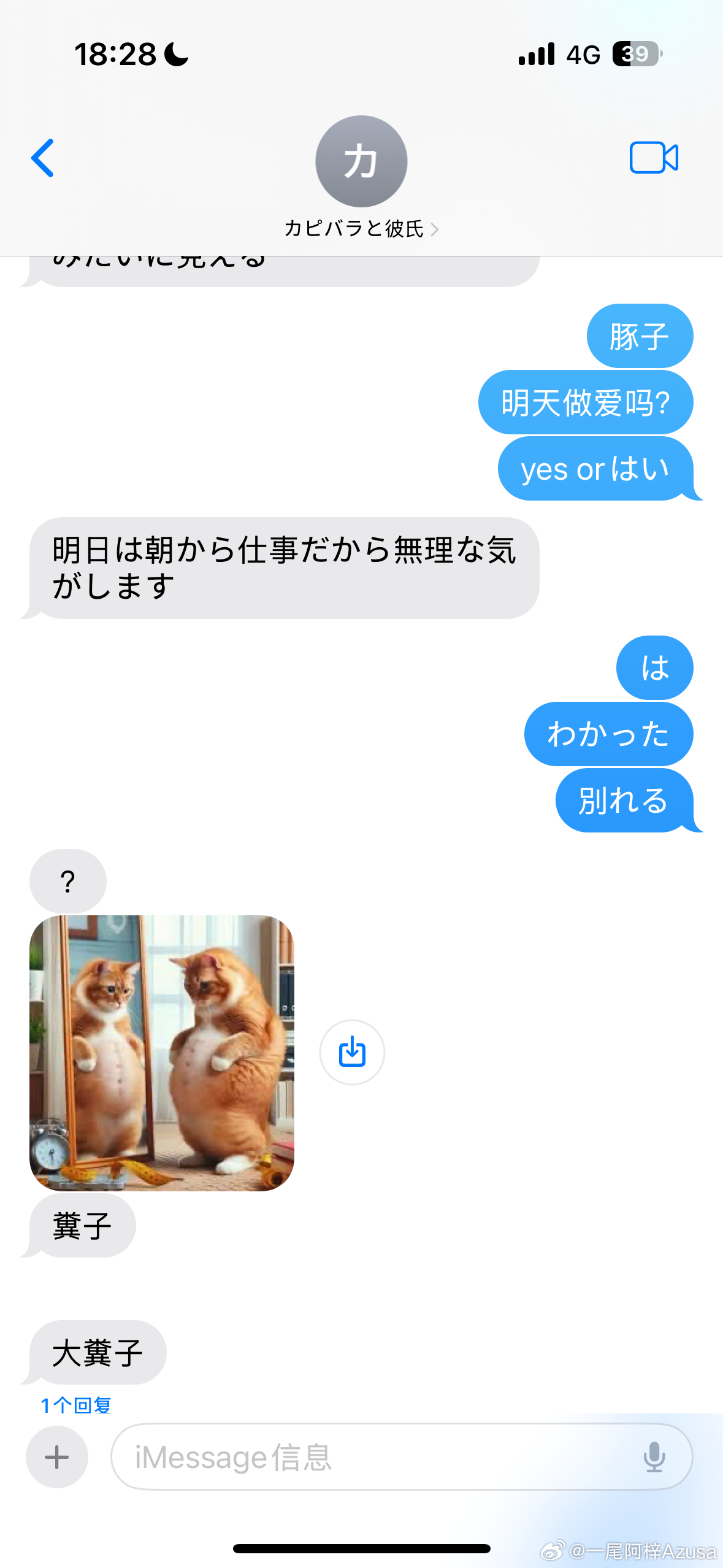Start a FaceTime video call
The height and width of the screenshot is (1568, 723).
point(654,158)
